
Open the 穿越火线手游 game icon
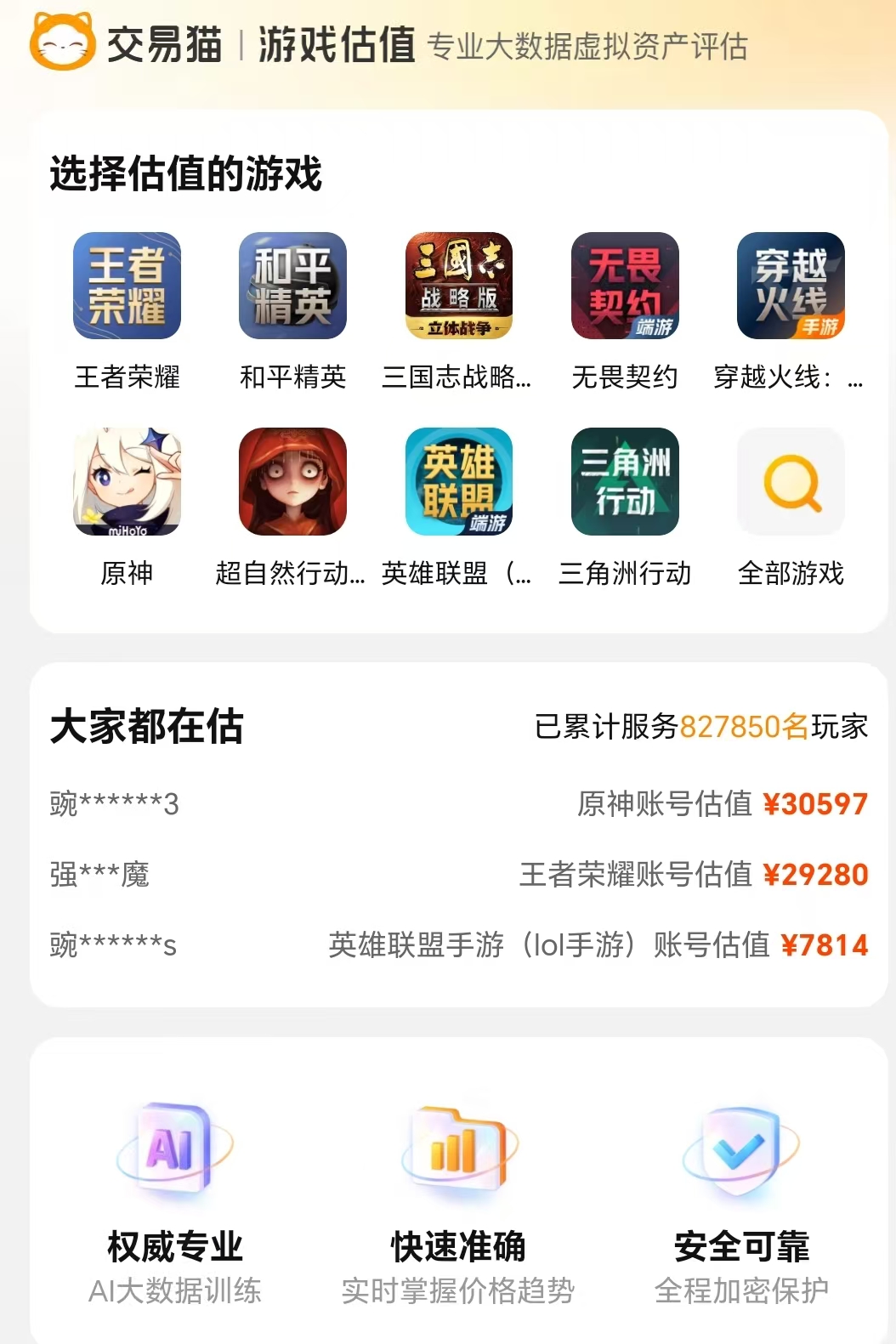[790, 286]
